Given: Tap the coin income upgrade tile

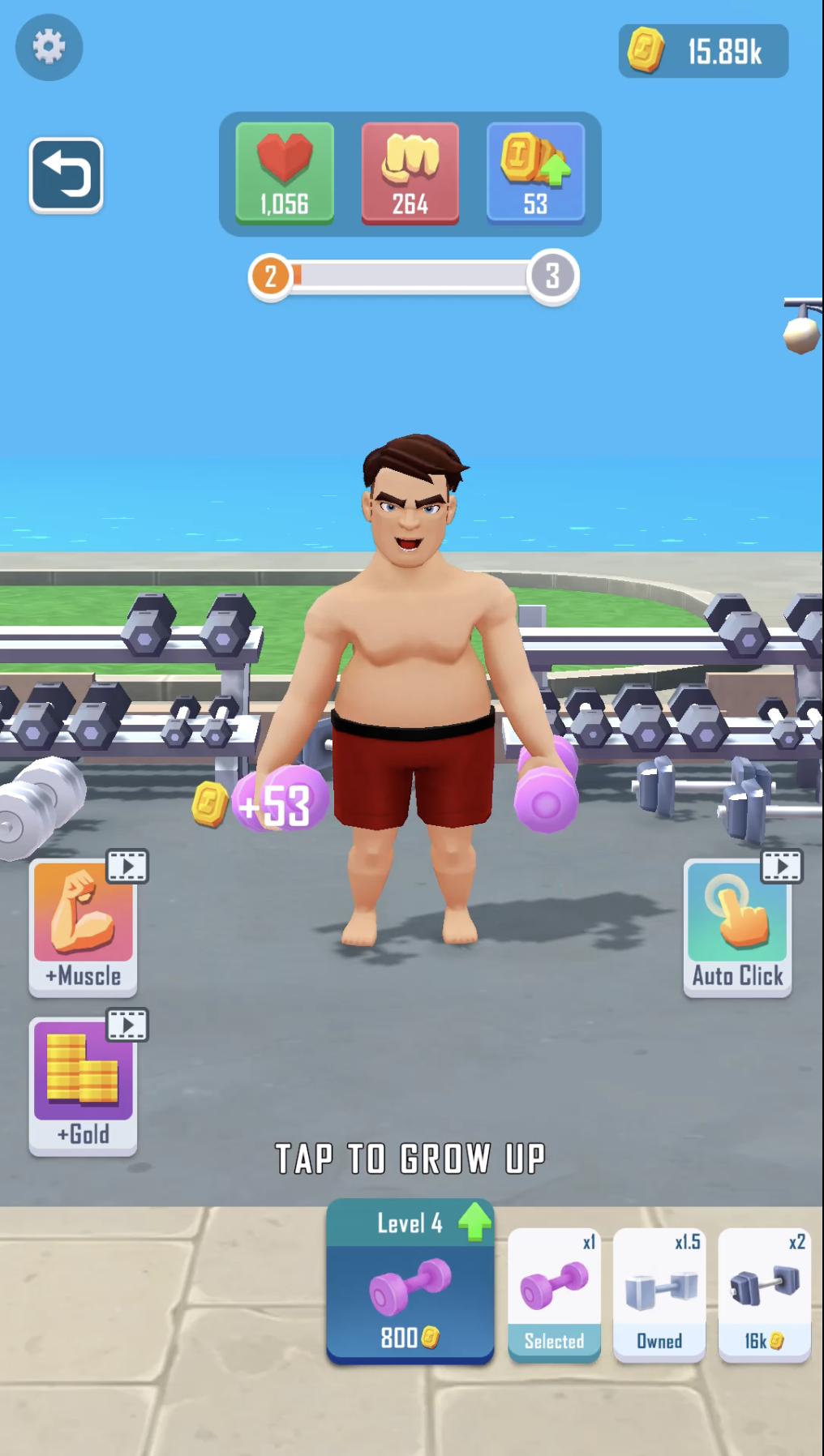Looking at the screenshot, I should 535,173.
